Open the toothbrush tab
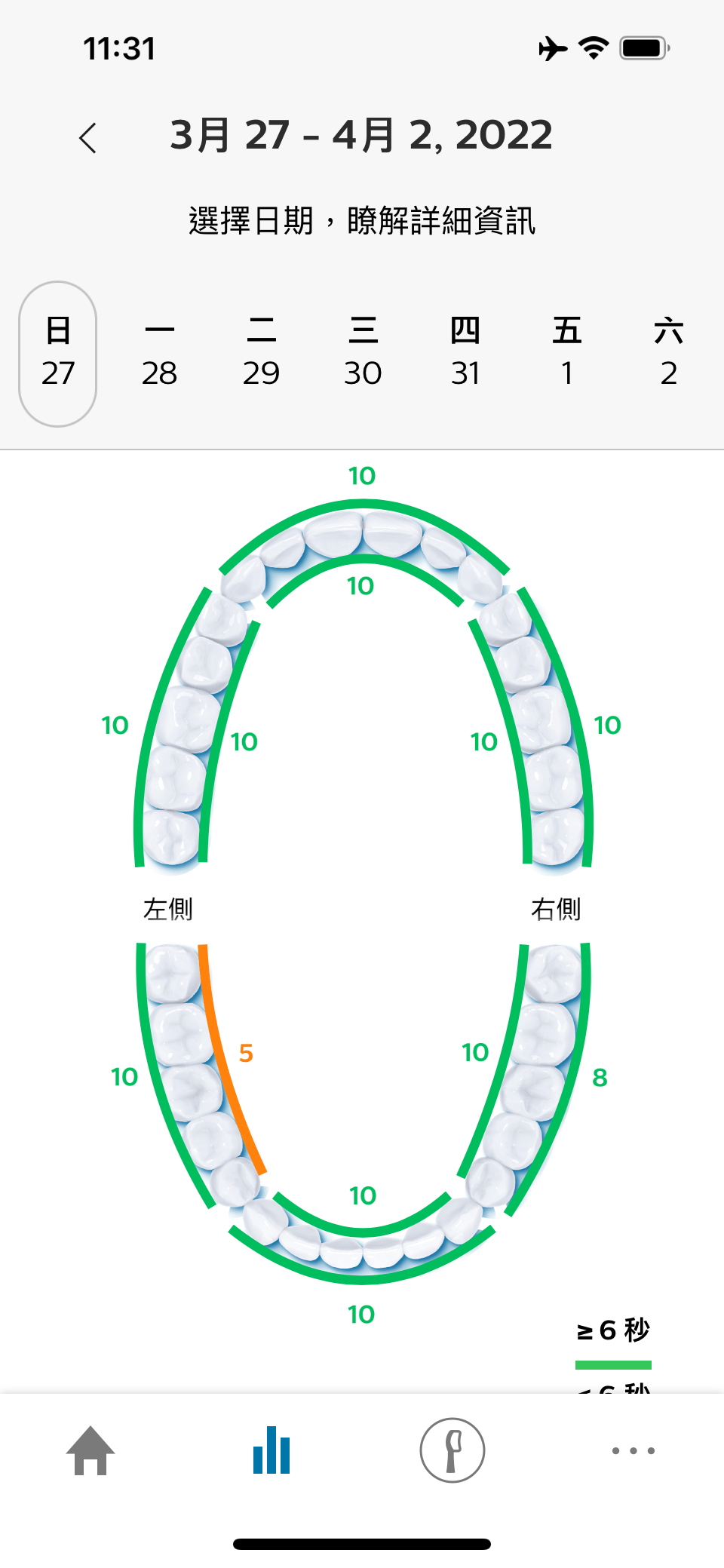Viewport: 724px width, 1568px height. click(x=452, y=1450)
